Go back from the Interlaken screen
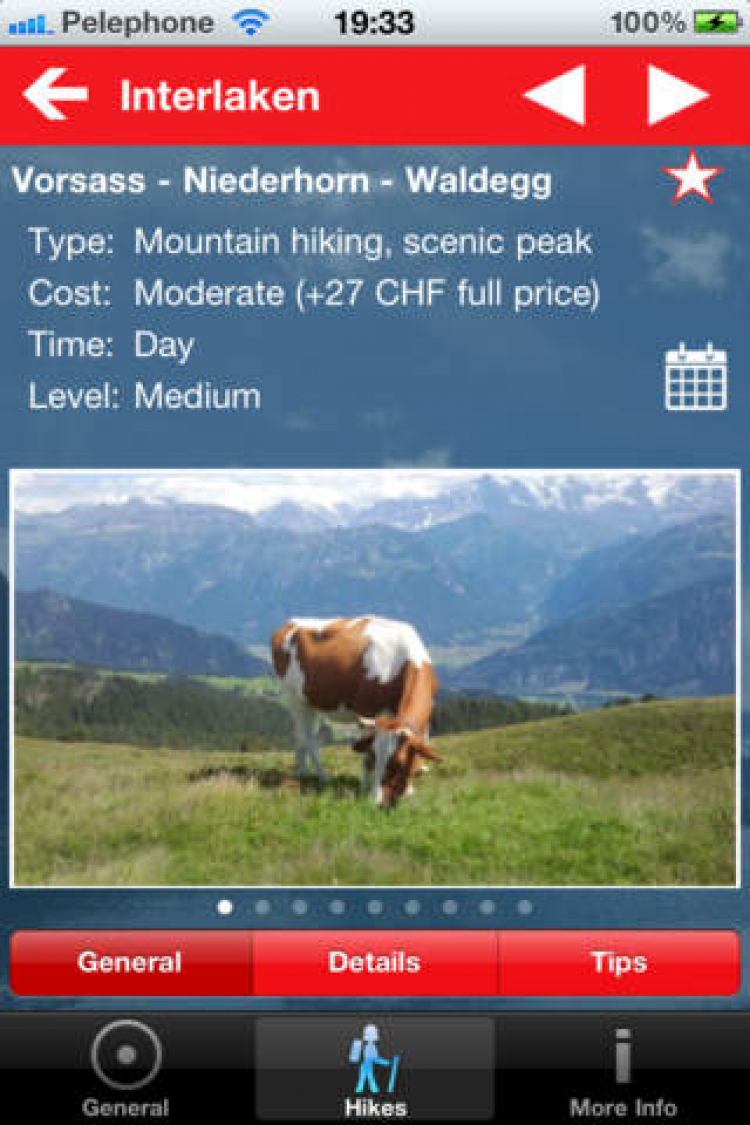The height and width of the screenshot is (1125, 750). 56,95
